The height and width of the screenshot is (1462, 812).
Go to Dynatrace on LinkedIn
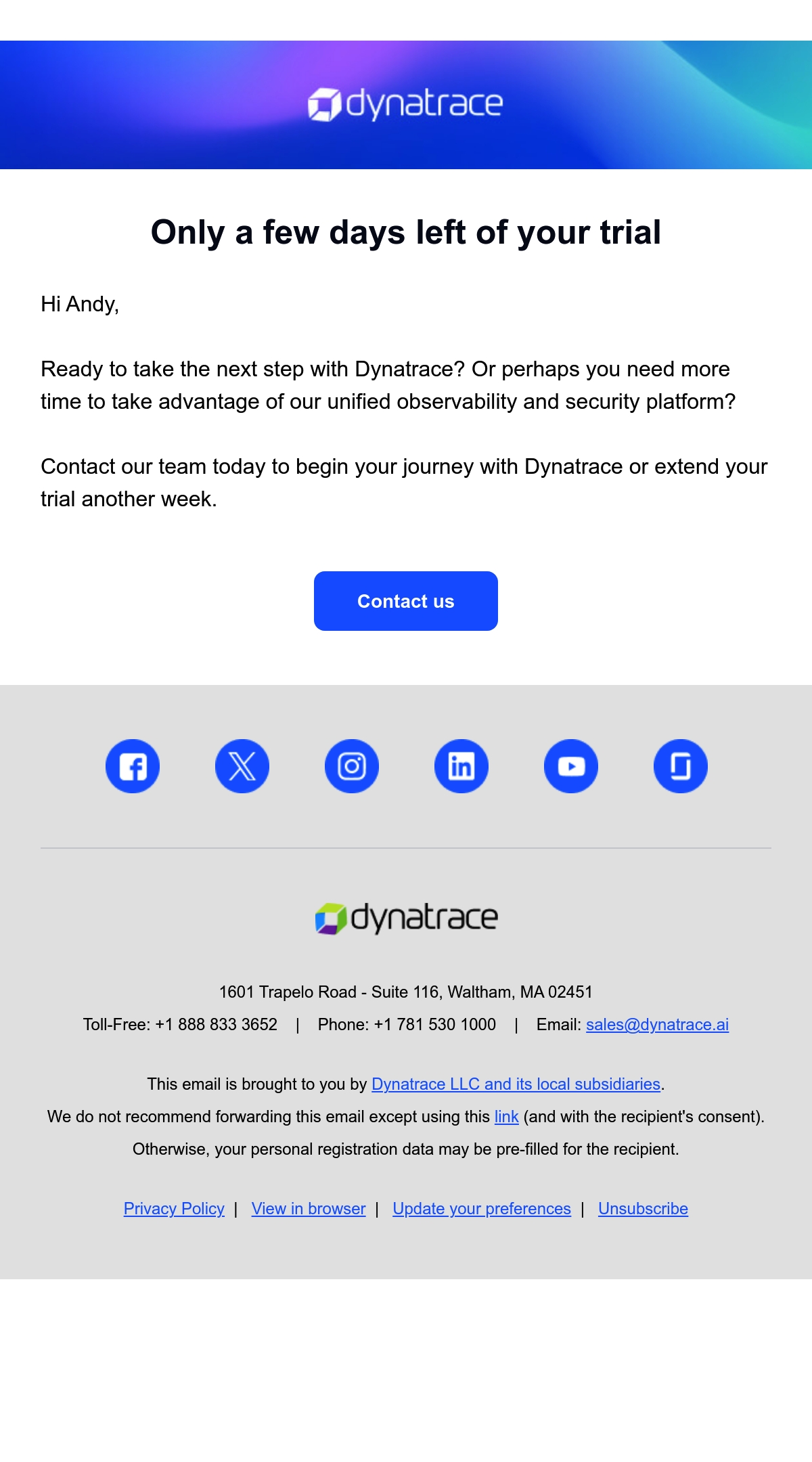click(x=461, y=766)
